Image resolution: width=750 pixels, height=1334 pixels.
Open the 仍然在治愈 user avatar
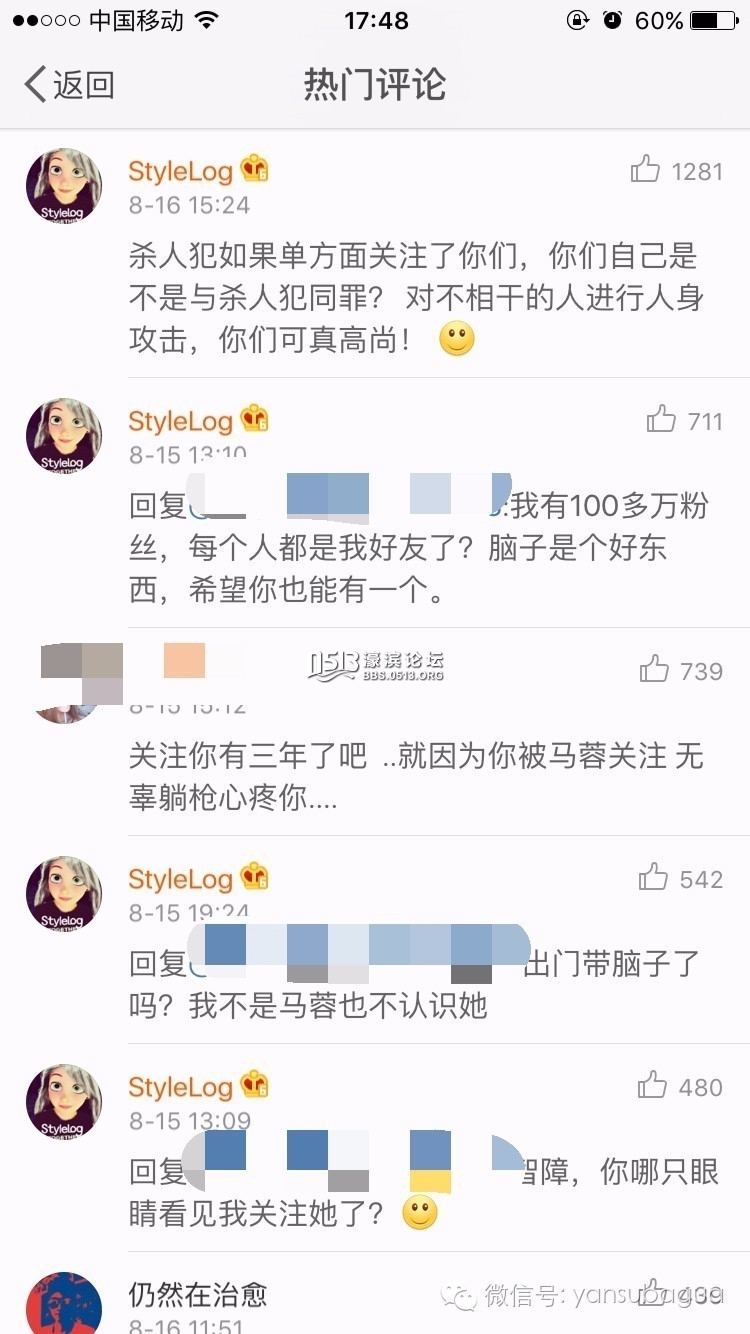[x=64, y=1303]
